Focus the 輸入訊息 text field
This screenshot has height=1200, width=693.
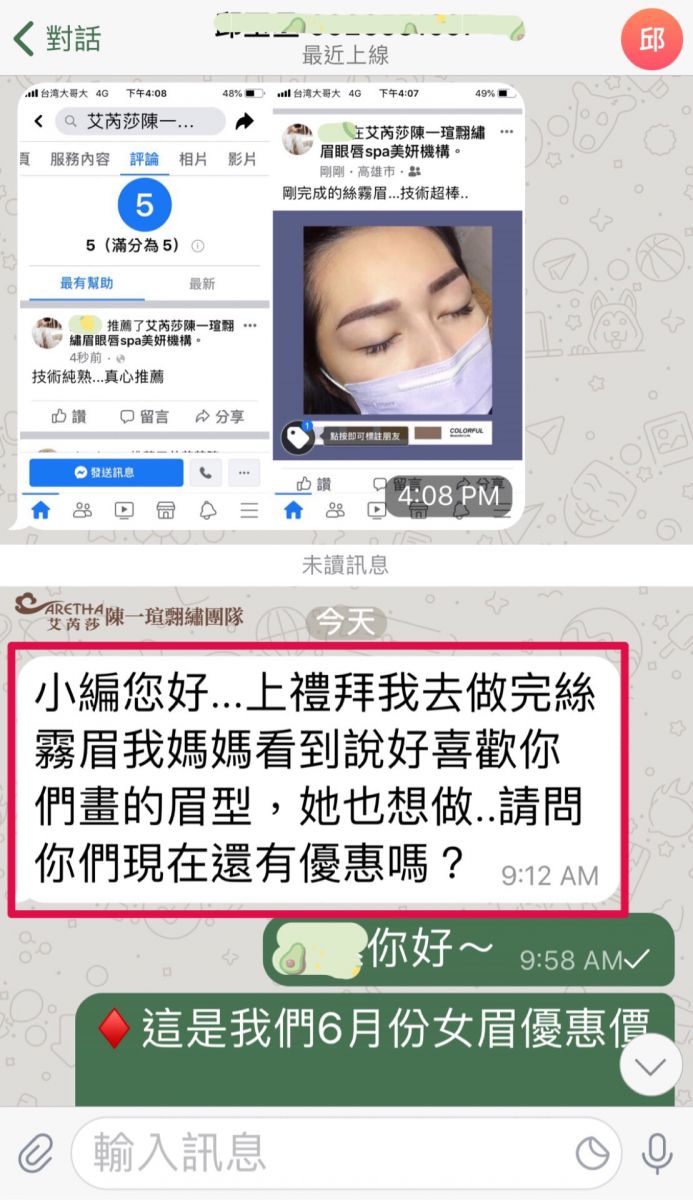point(320,1154)
